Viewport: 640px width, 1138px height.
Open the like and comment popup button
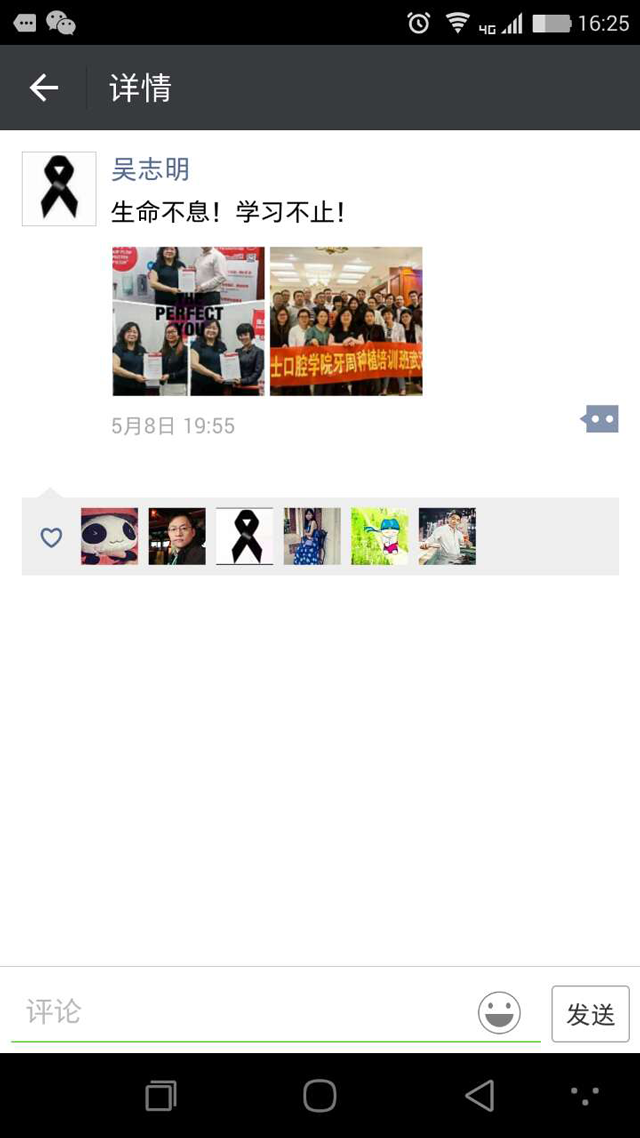click(x=601, y=419)
